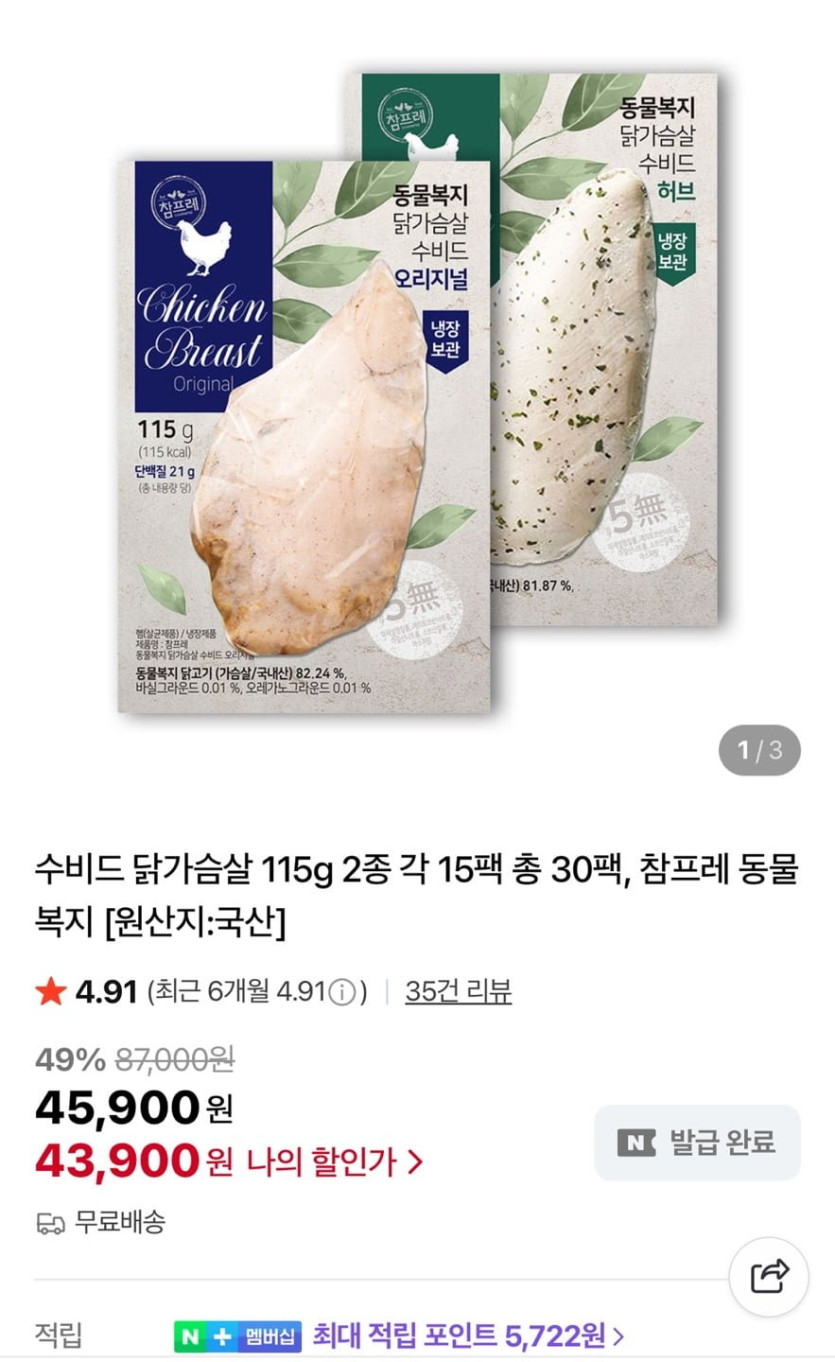Viewport: 835px width, 1362px height.
Task: Open the chicken breast product image
Action: 417,392
